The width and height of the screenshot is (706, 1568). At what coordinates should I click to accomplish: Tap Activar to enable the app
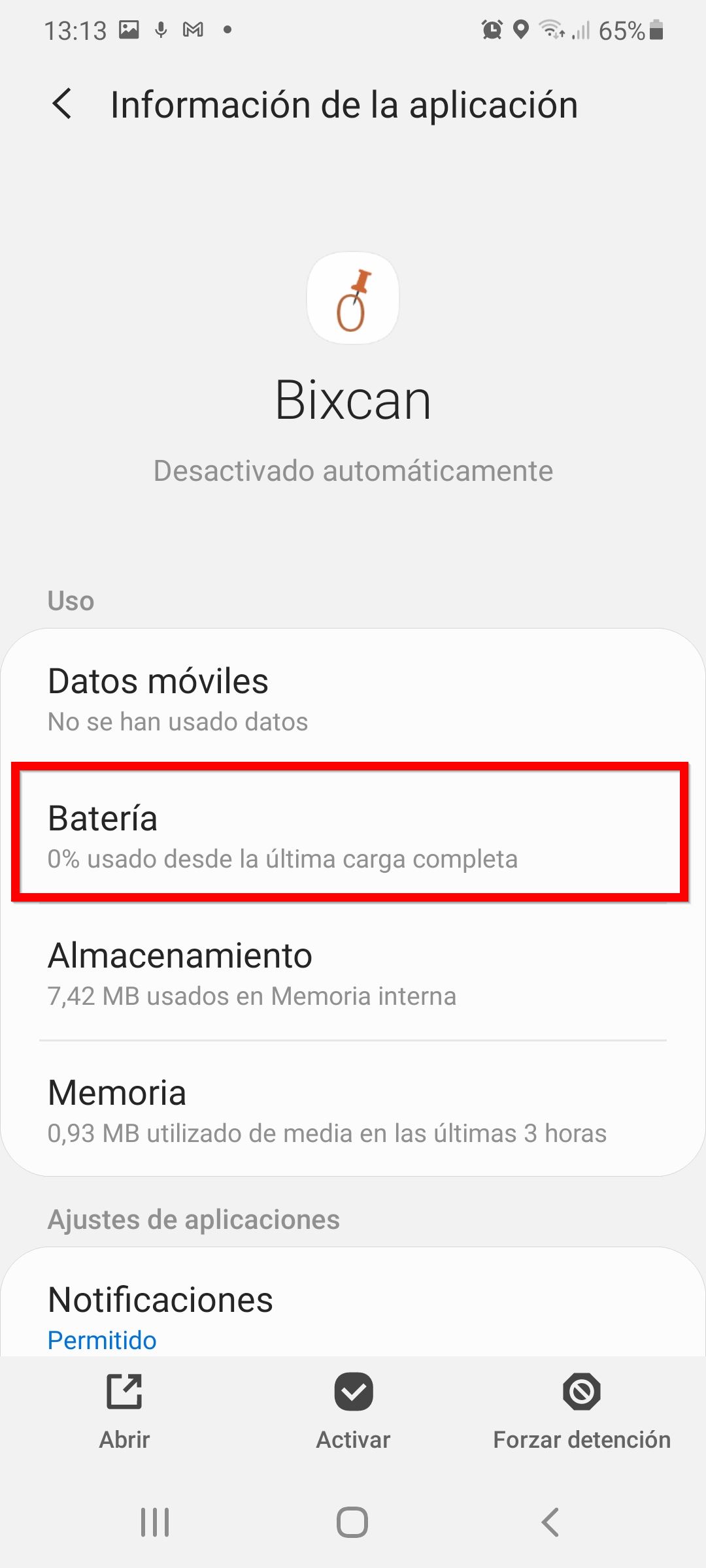353,1411
